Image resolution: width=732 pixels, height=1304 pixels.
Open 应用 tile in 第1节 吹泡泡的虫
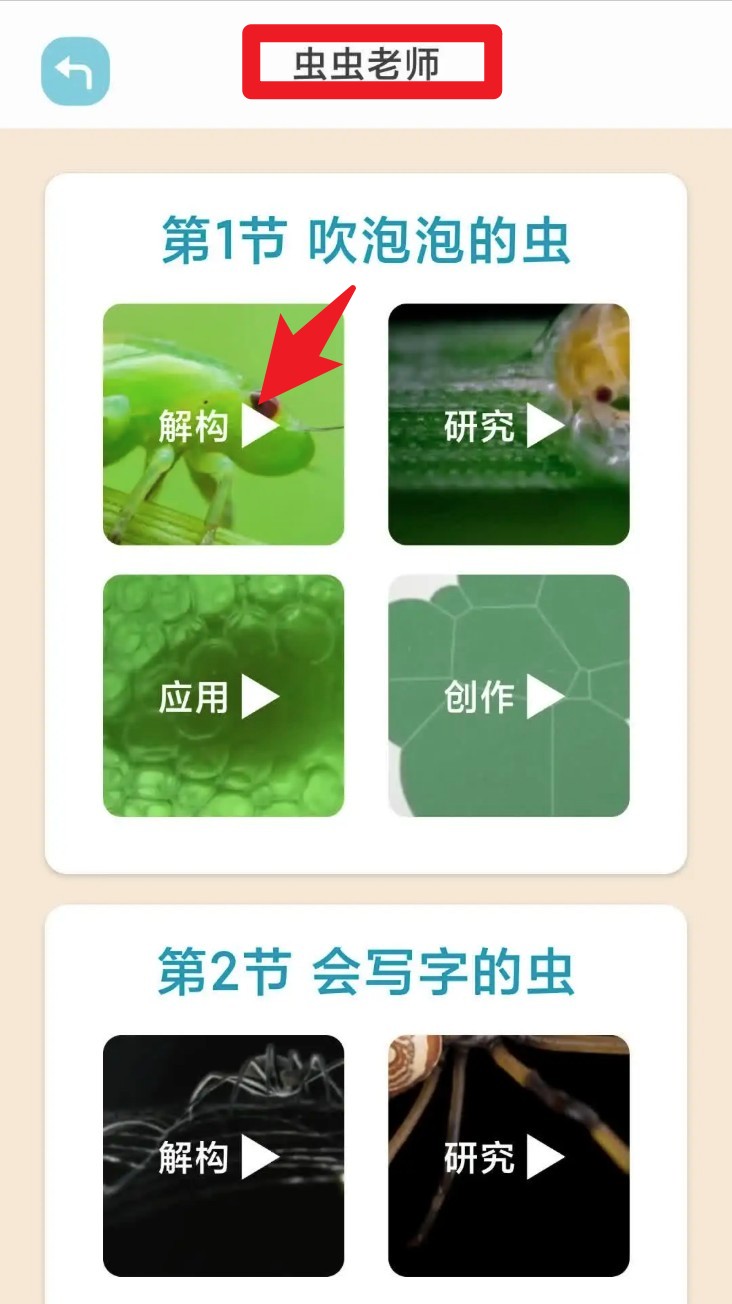[x=223, y=696]
